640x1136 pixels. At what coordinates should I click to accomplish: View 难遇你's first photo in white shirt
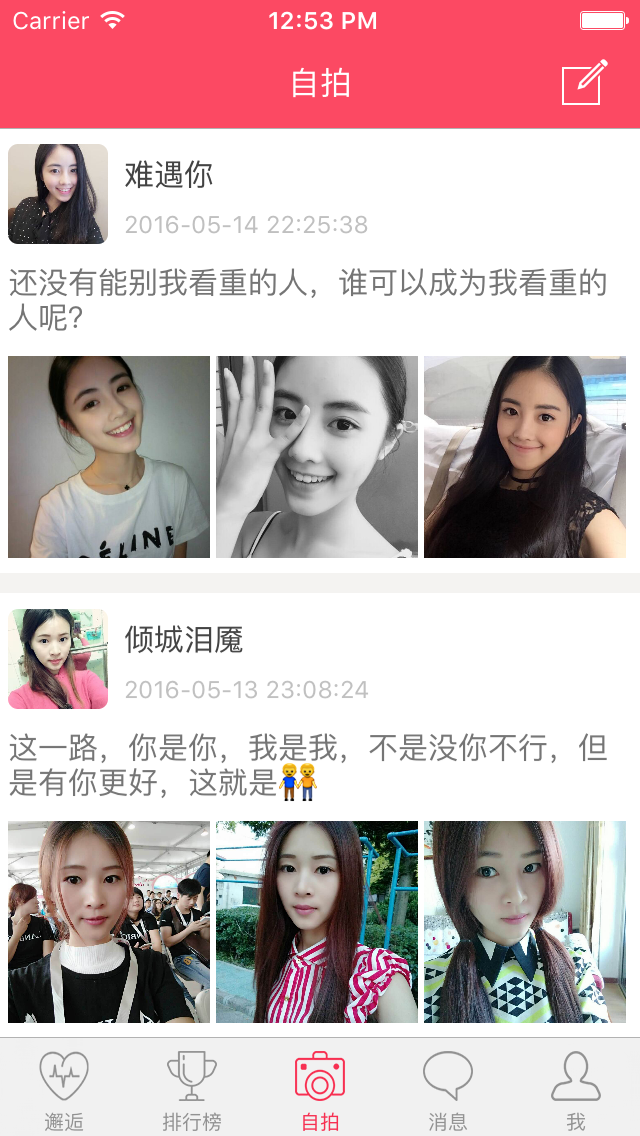pyautogui.click(x=109, y=457)
